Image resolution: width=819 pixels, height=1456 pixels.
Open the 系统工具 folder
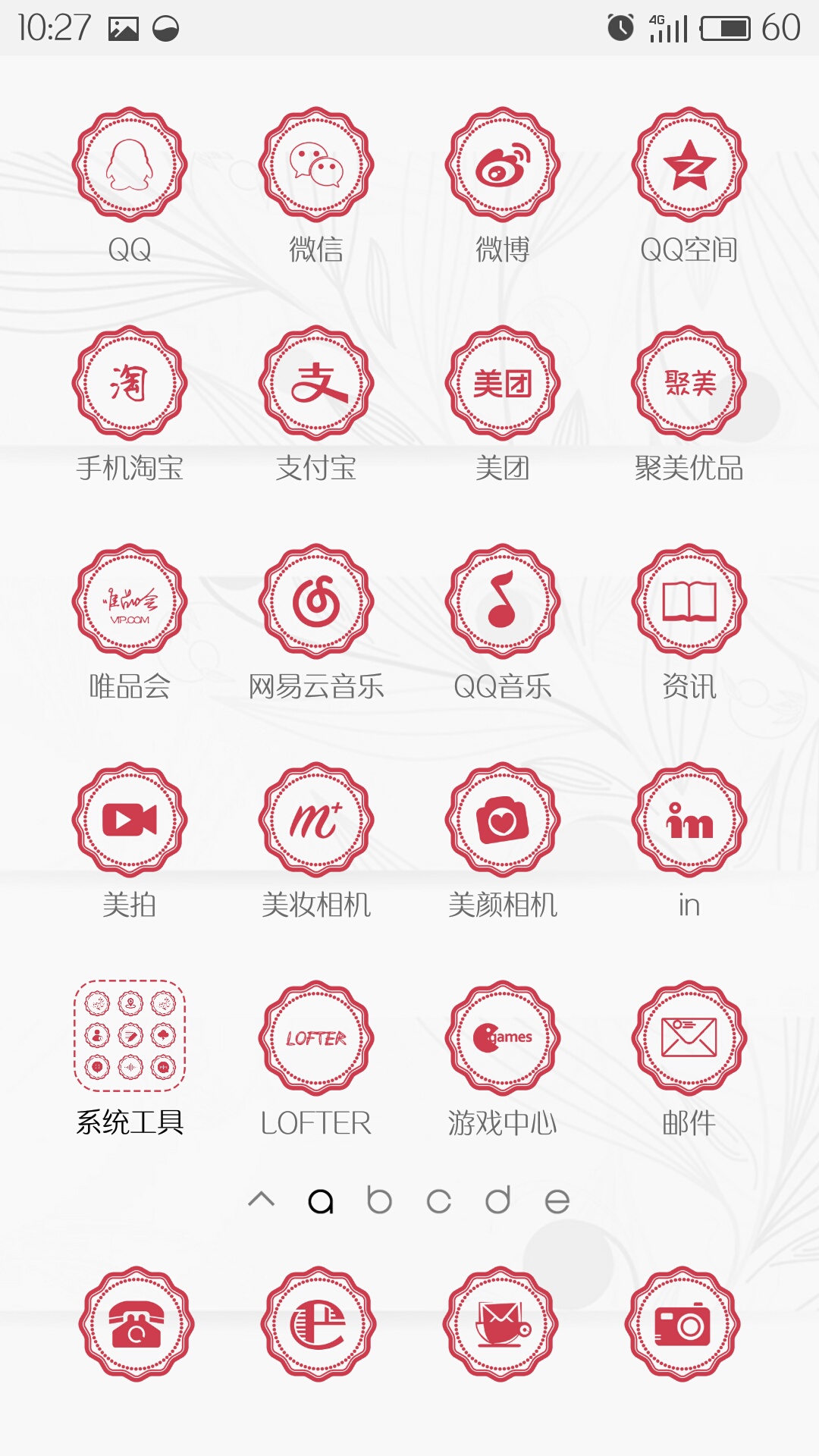[x=130, y=1036]
